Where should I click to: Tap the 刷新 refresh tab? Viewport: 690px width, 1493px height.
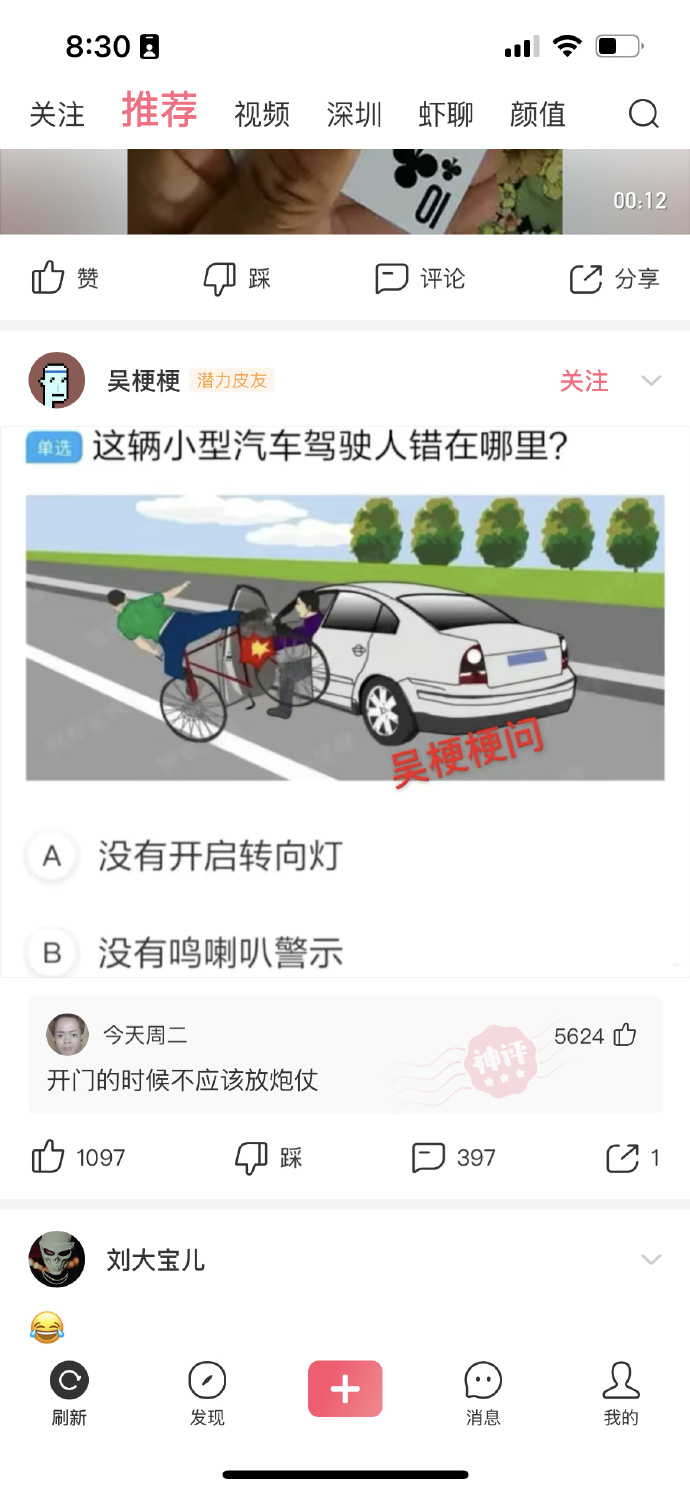point(69,1392)
